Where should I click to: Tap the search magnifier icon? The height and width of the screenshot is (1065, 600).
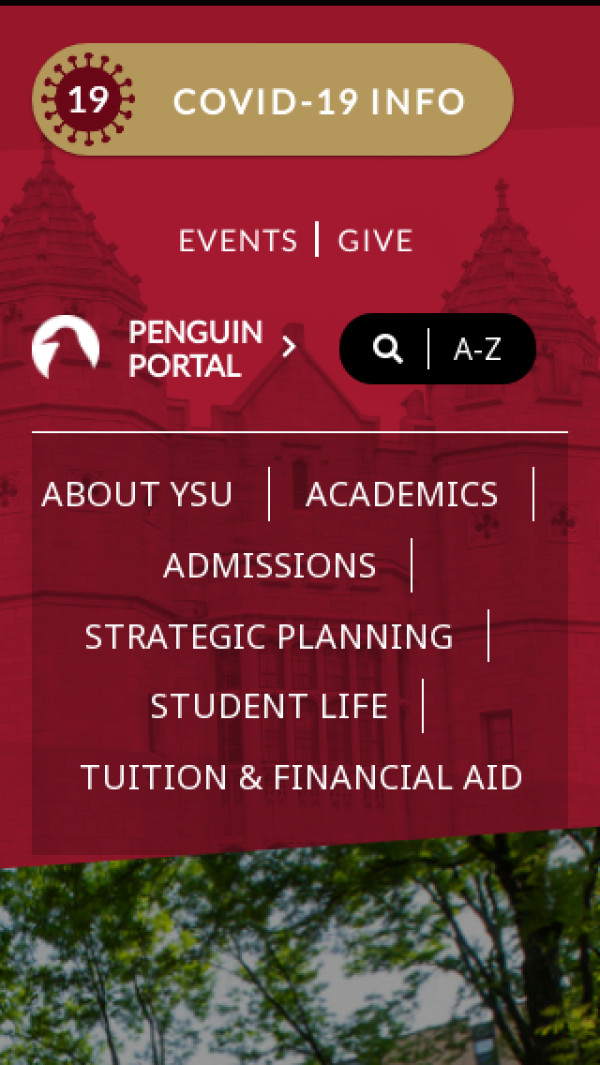(x=388, y=349)
